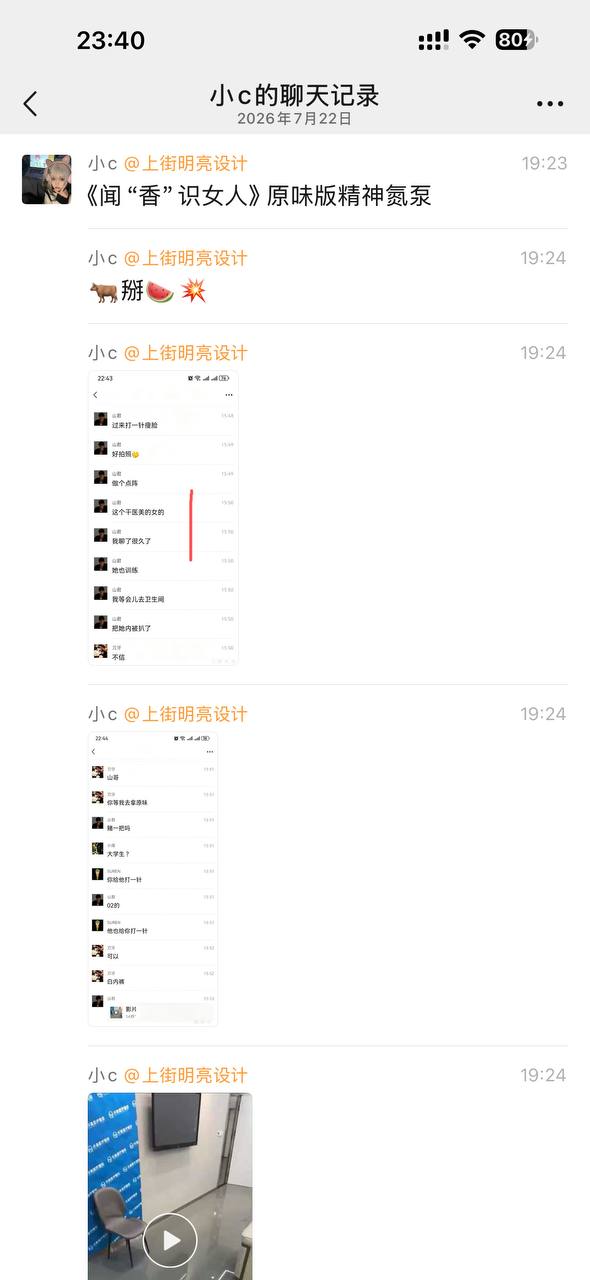Go back using the top-left arrow
This screenshot has width=590, height=1280.
click(30, 103)
